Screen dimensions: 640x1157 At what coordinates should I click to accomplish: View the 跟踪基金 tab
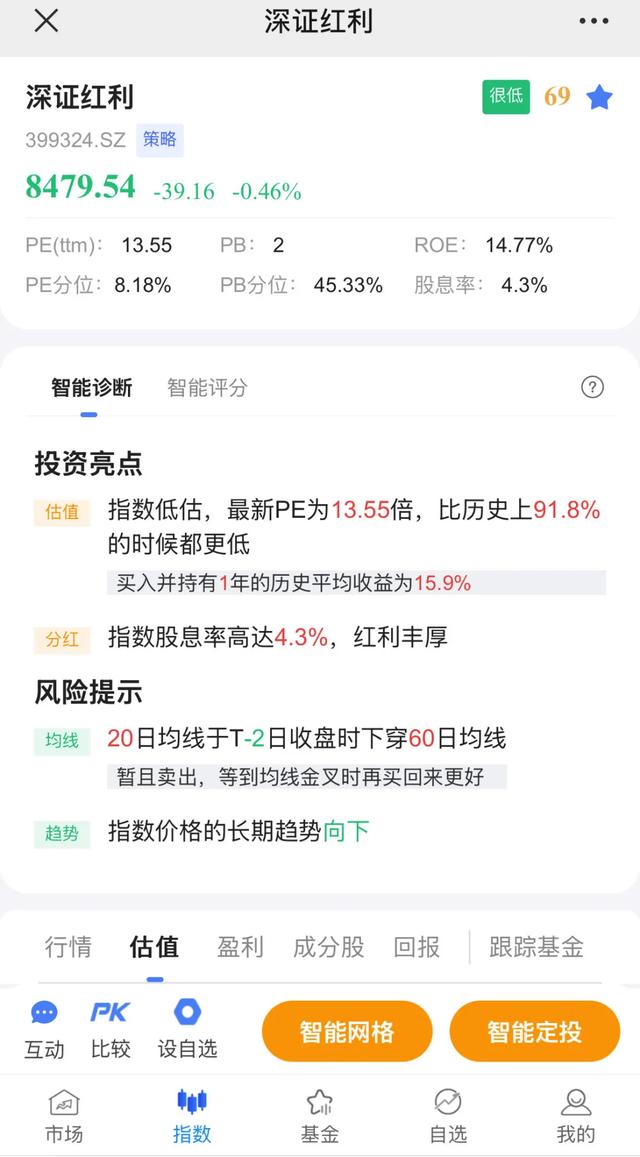coord(537,947)
